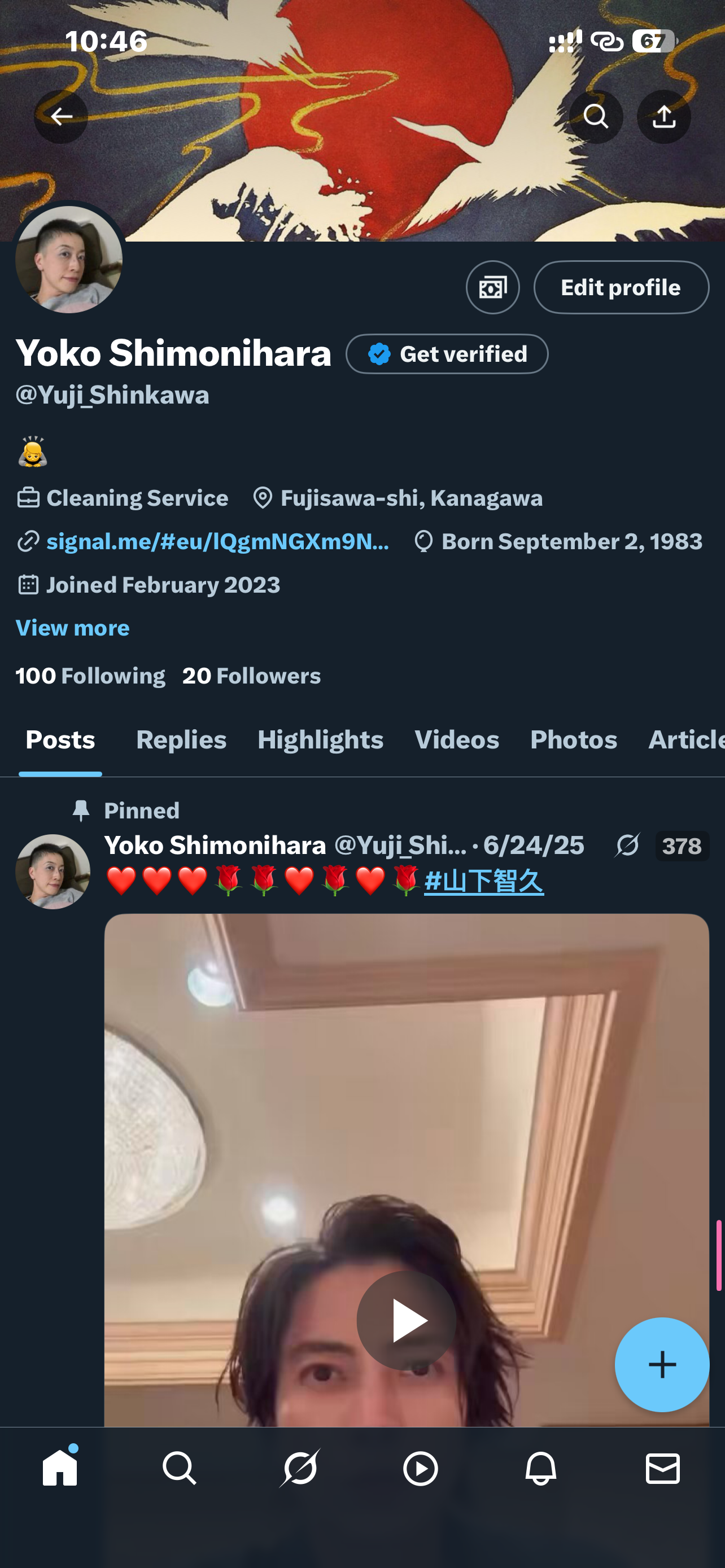725x1568 pixels.
Task: Open the profile picture
Action: [69, 260]
